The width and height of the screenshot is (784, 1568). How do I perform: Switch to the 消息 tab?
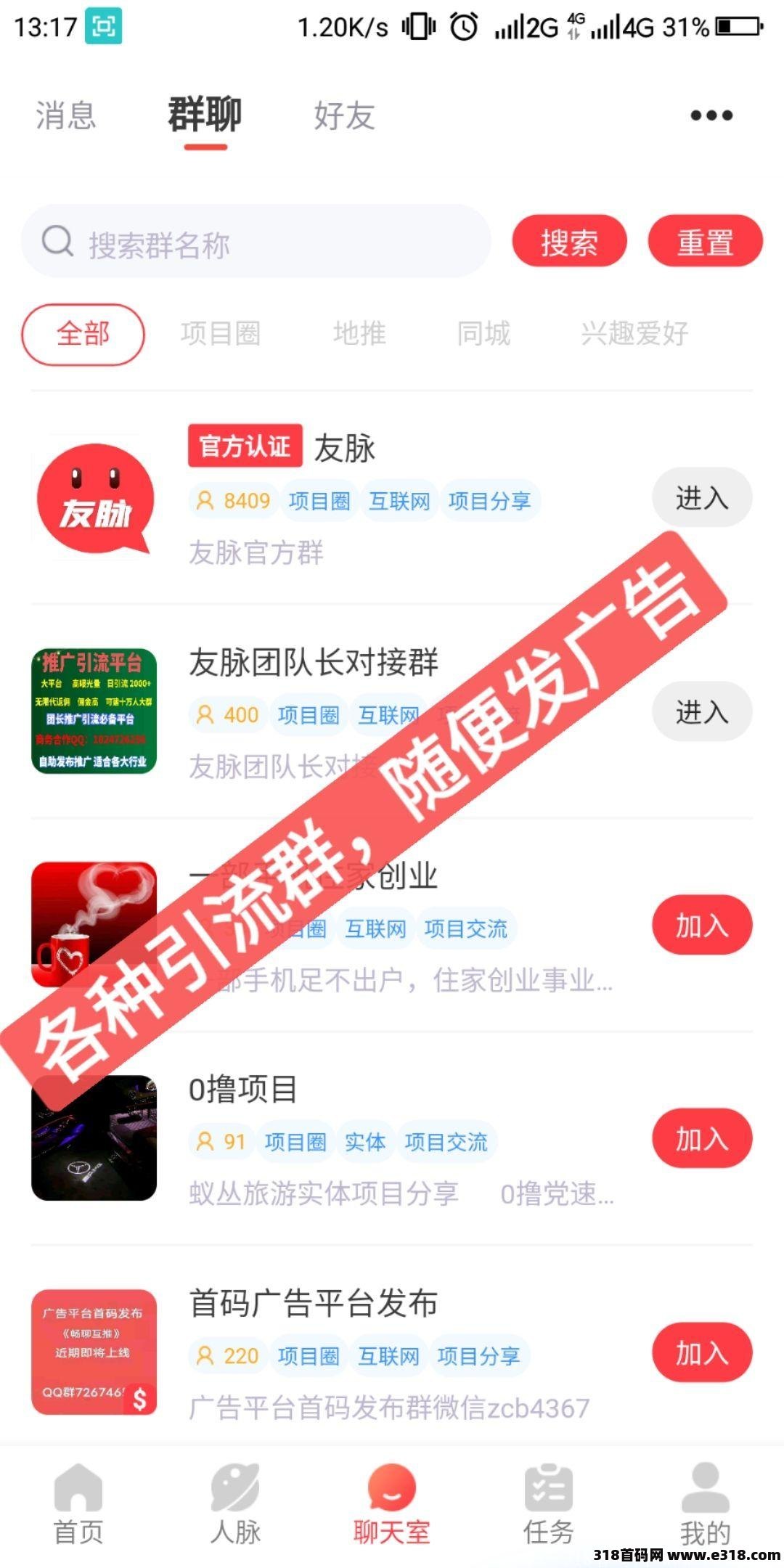coord(66,115)
